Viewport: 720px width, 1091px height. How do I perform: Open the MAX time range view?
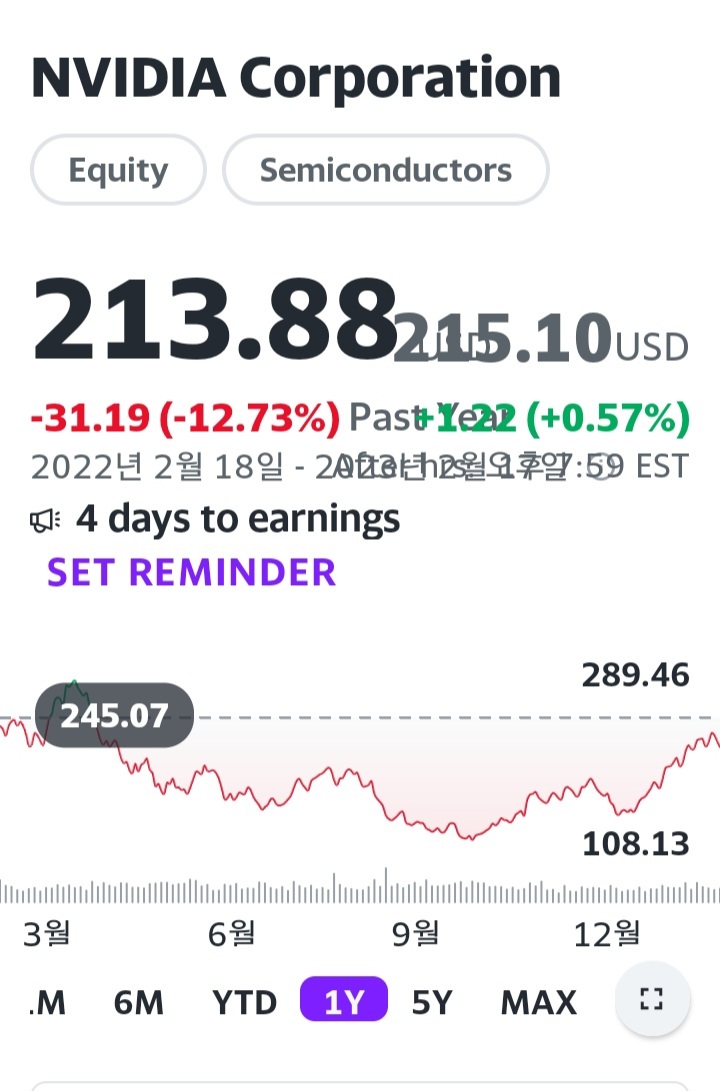coord(538,1000)
